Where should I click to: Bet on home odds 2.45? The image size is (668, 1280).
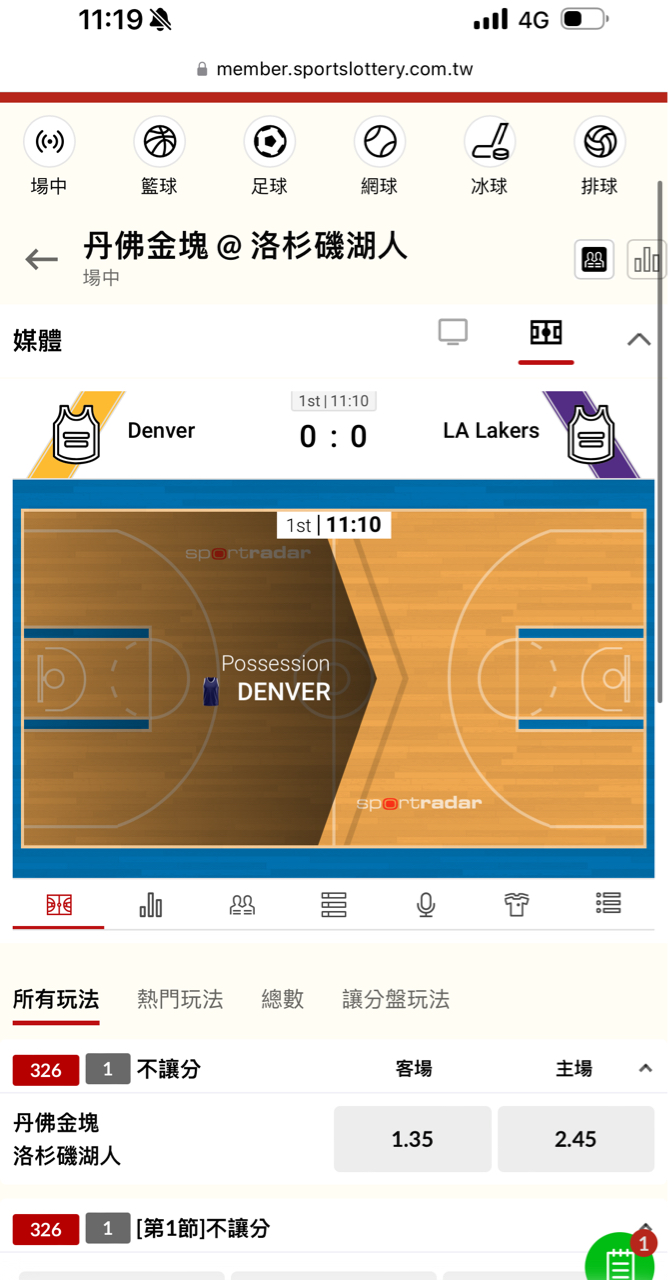tap(576, 1139)
